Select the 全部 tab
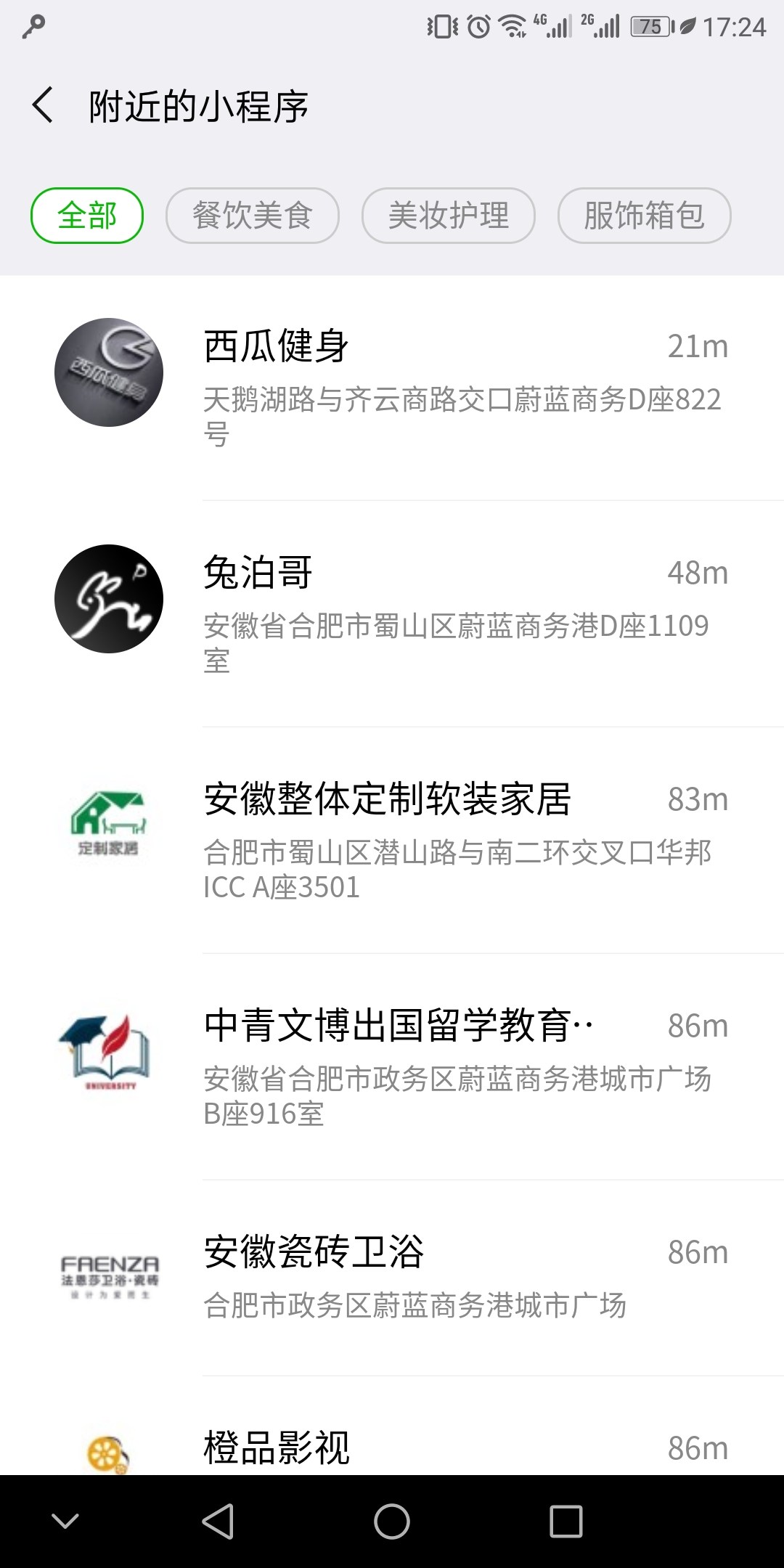Screen dimensions: 784x1568 87,215
